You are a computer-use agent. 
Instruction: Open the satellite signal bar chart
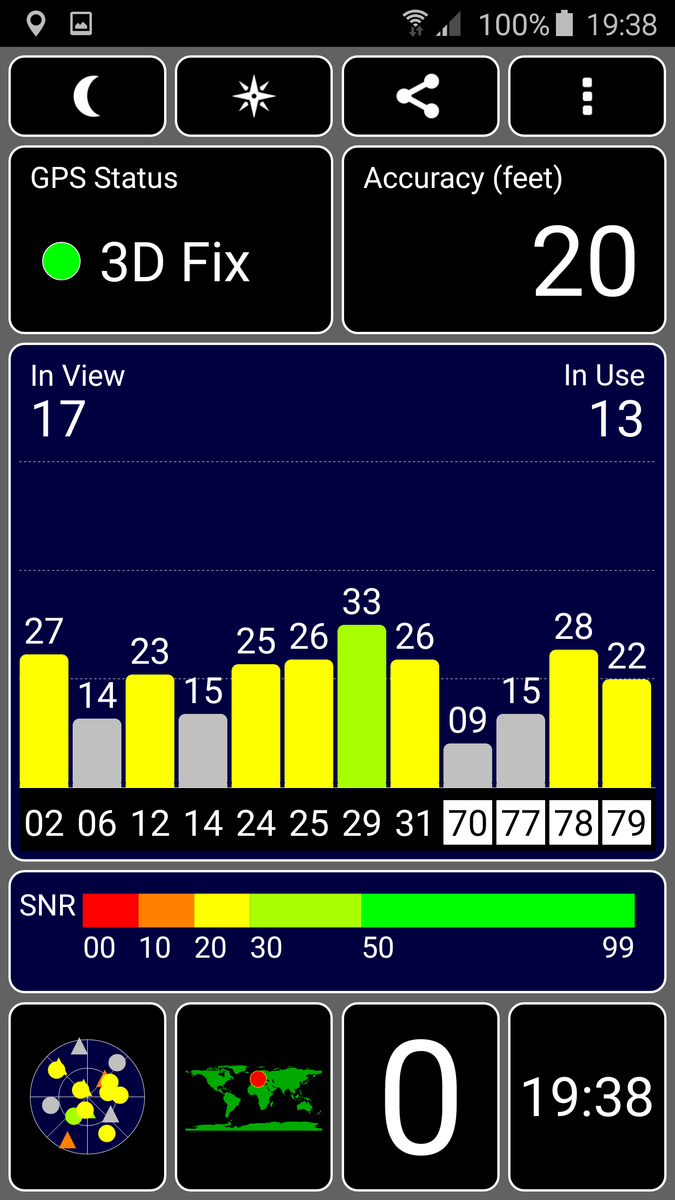pos(337,600)
